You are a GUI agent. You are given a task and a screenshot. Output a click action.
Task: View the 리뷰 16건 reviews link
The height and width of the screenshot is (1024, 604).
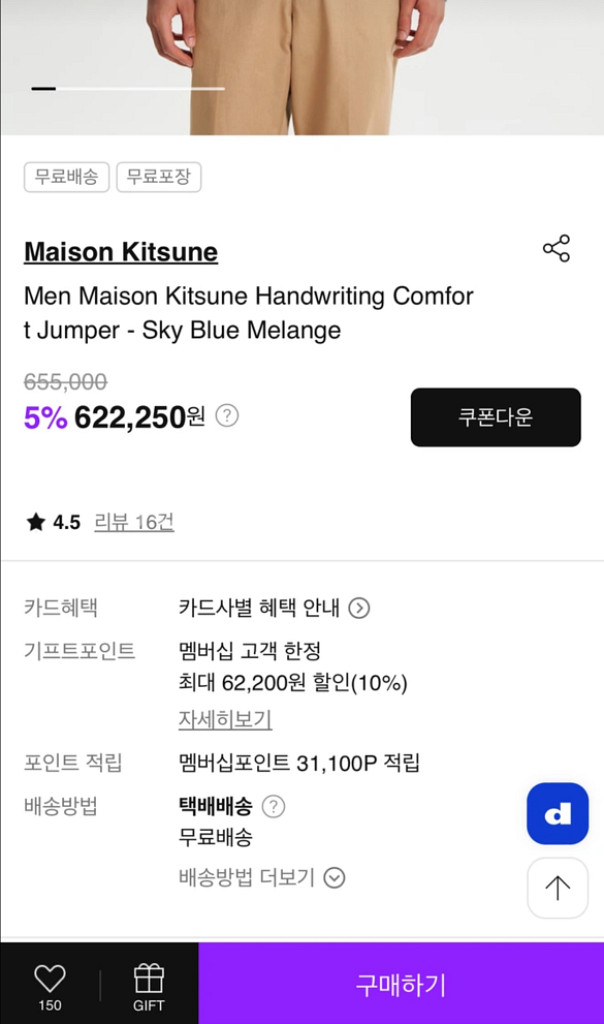[134, 522]
